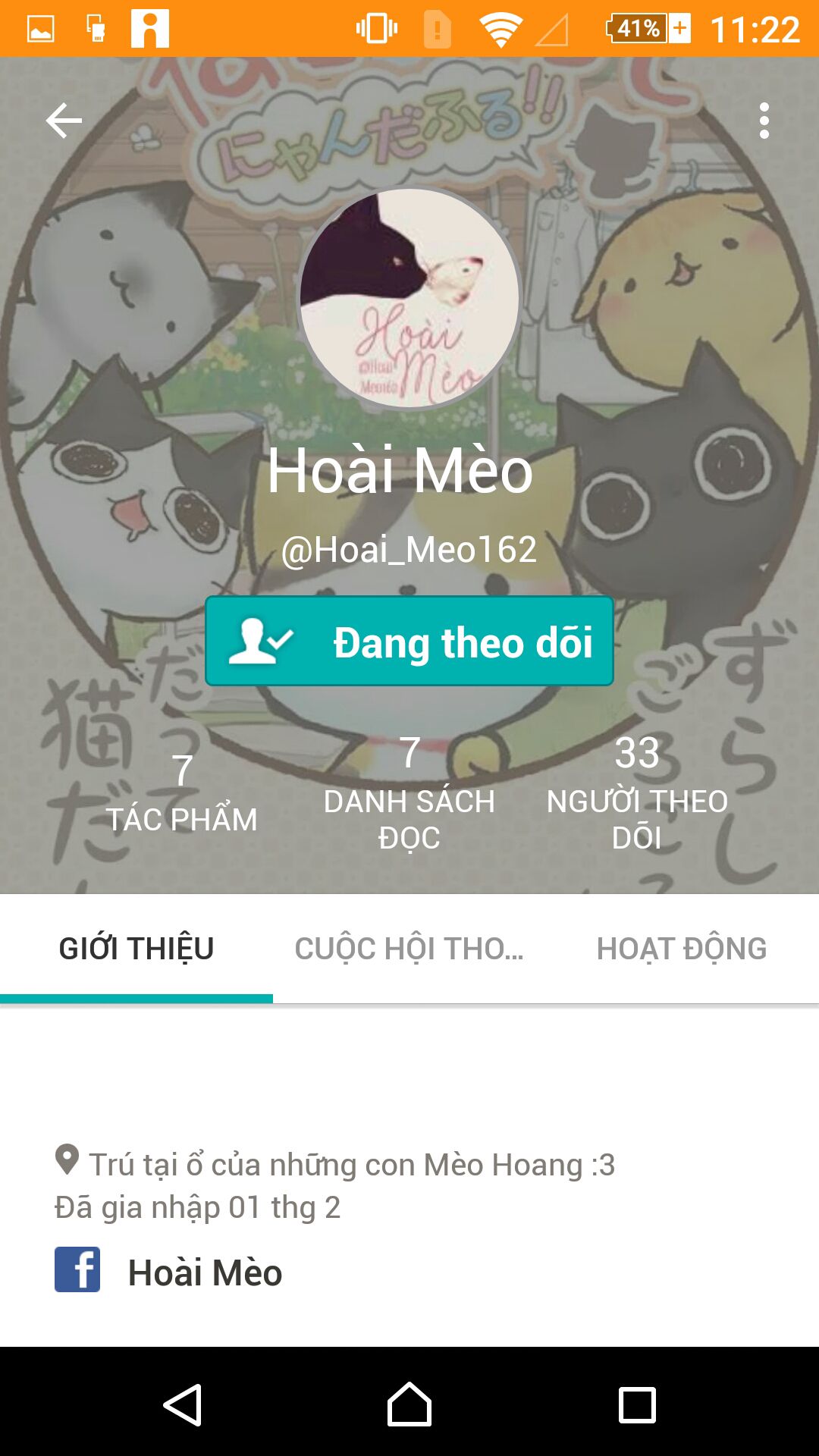Switch to the Cuộc hội thoại tab

(409, 949)
